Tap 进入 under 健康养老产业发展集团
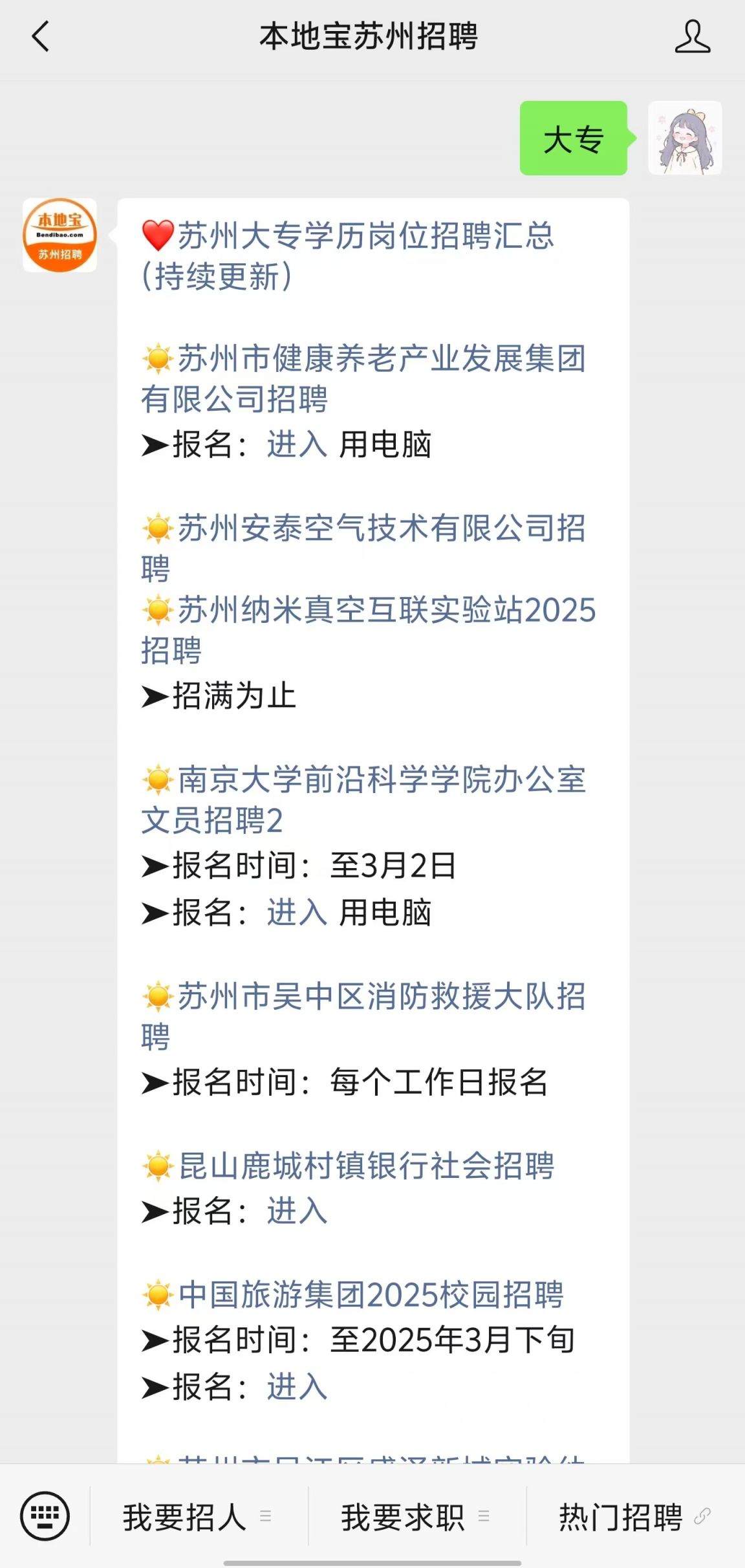Image resolution: width=745 pixels, height=1568 pixels. click(297, 444)
